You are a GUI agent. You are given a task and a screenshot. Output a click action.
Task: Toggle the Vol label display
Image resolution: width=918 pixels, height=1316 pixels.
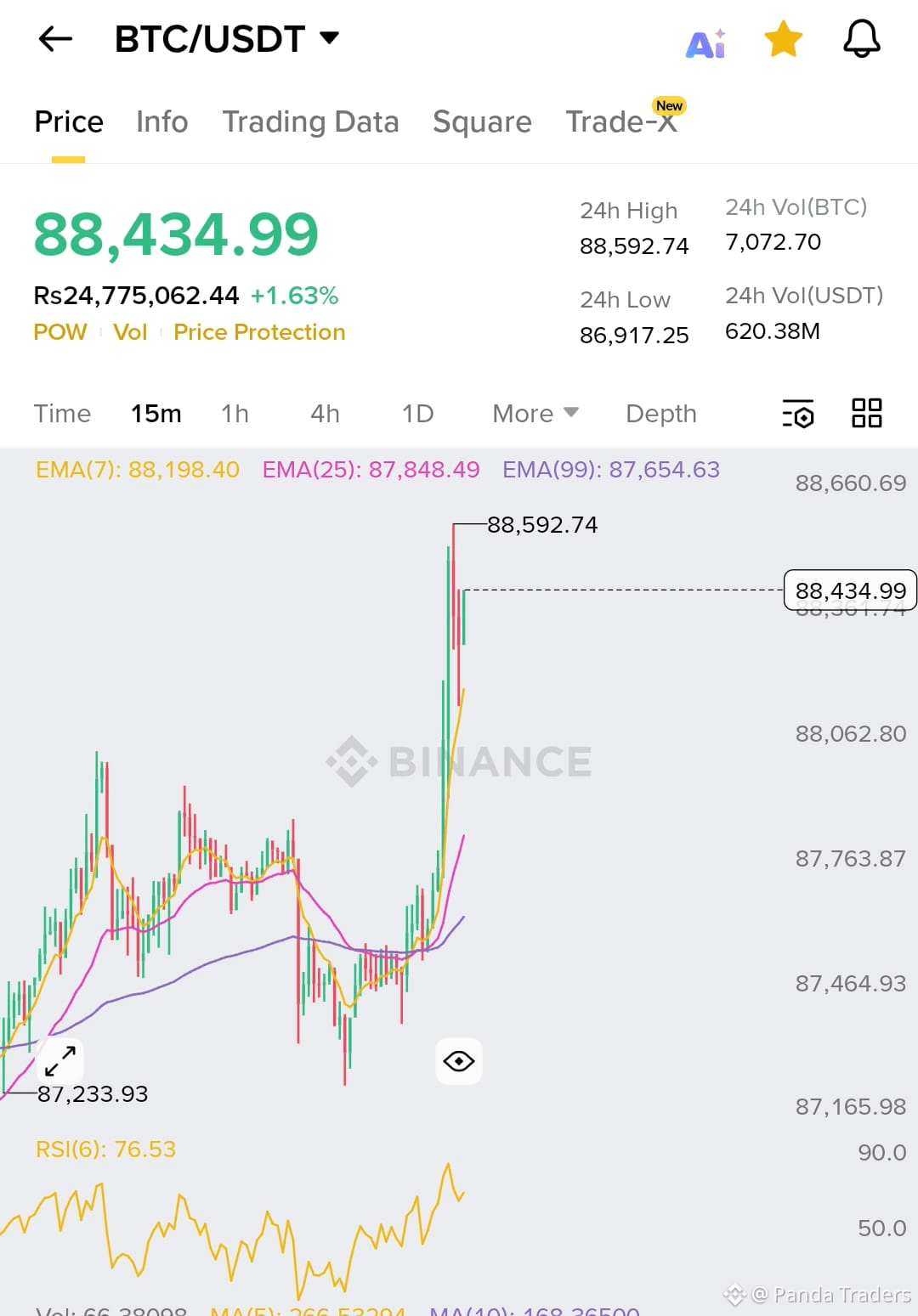tap(129, 331)
